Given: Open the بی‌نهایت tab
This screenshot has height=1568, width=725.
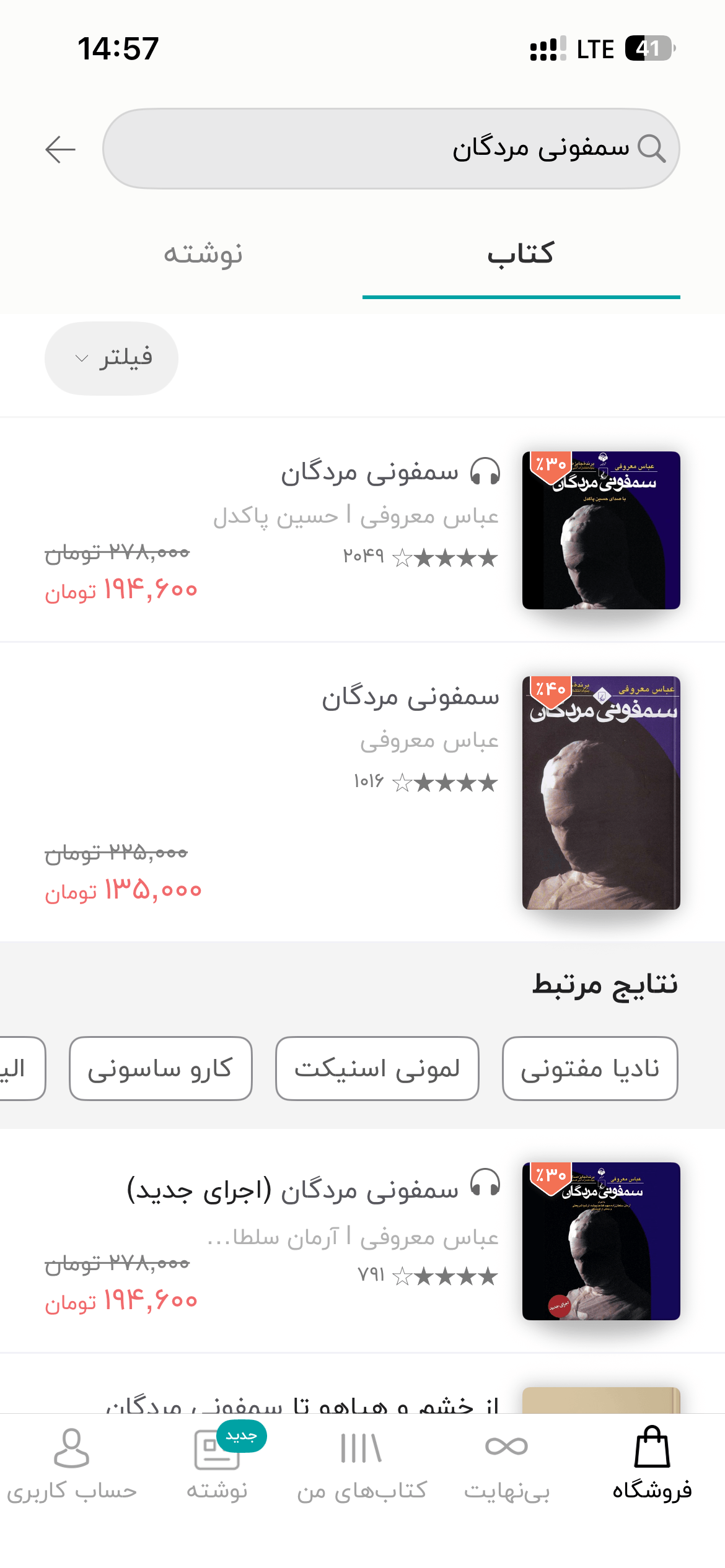Looking at the screenshot, I should pyautogui.click(x=507, y=1465).
